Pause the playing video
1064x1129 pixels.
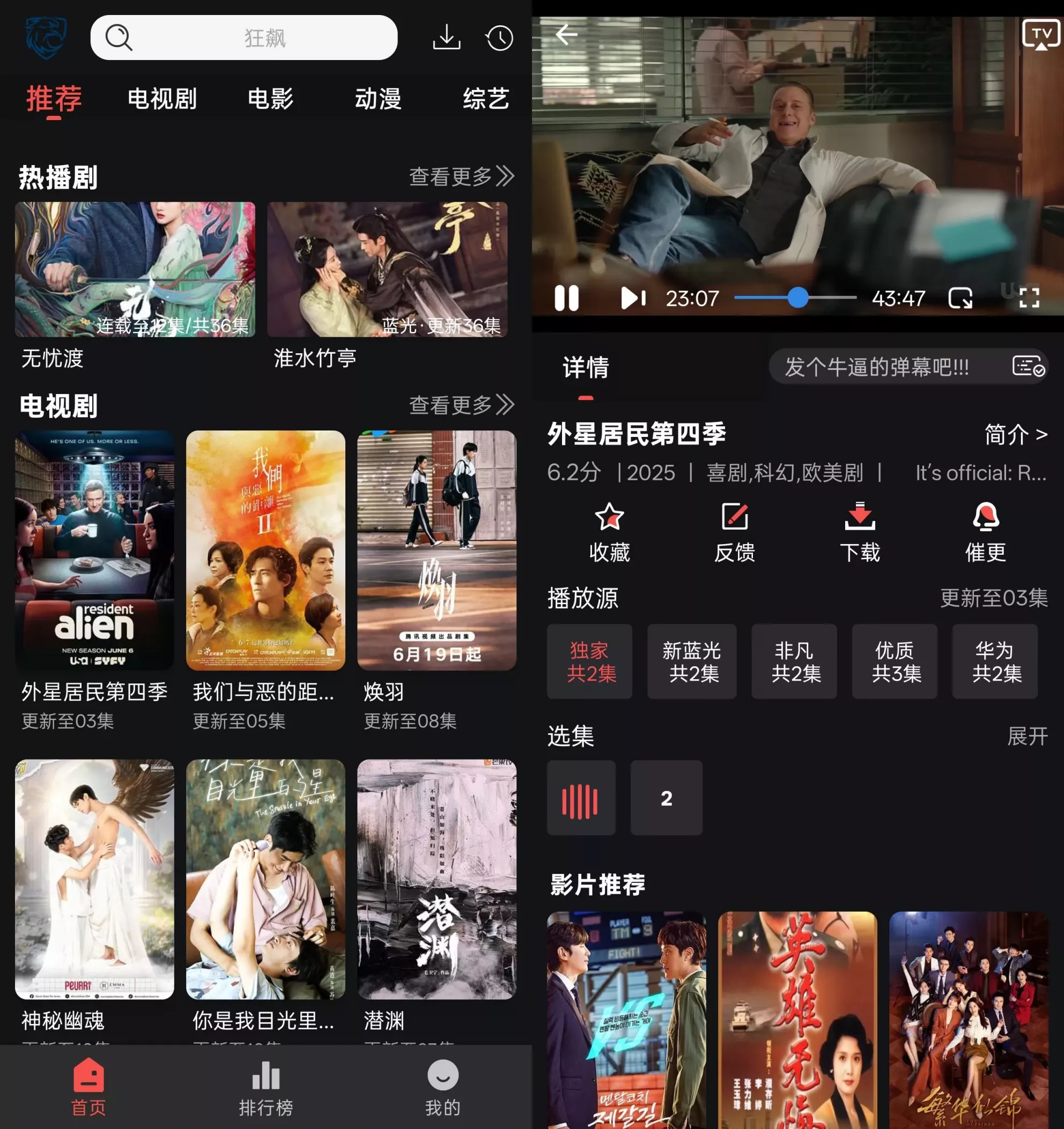(566, 298)
